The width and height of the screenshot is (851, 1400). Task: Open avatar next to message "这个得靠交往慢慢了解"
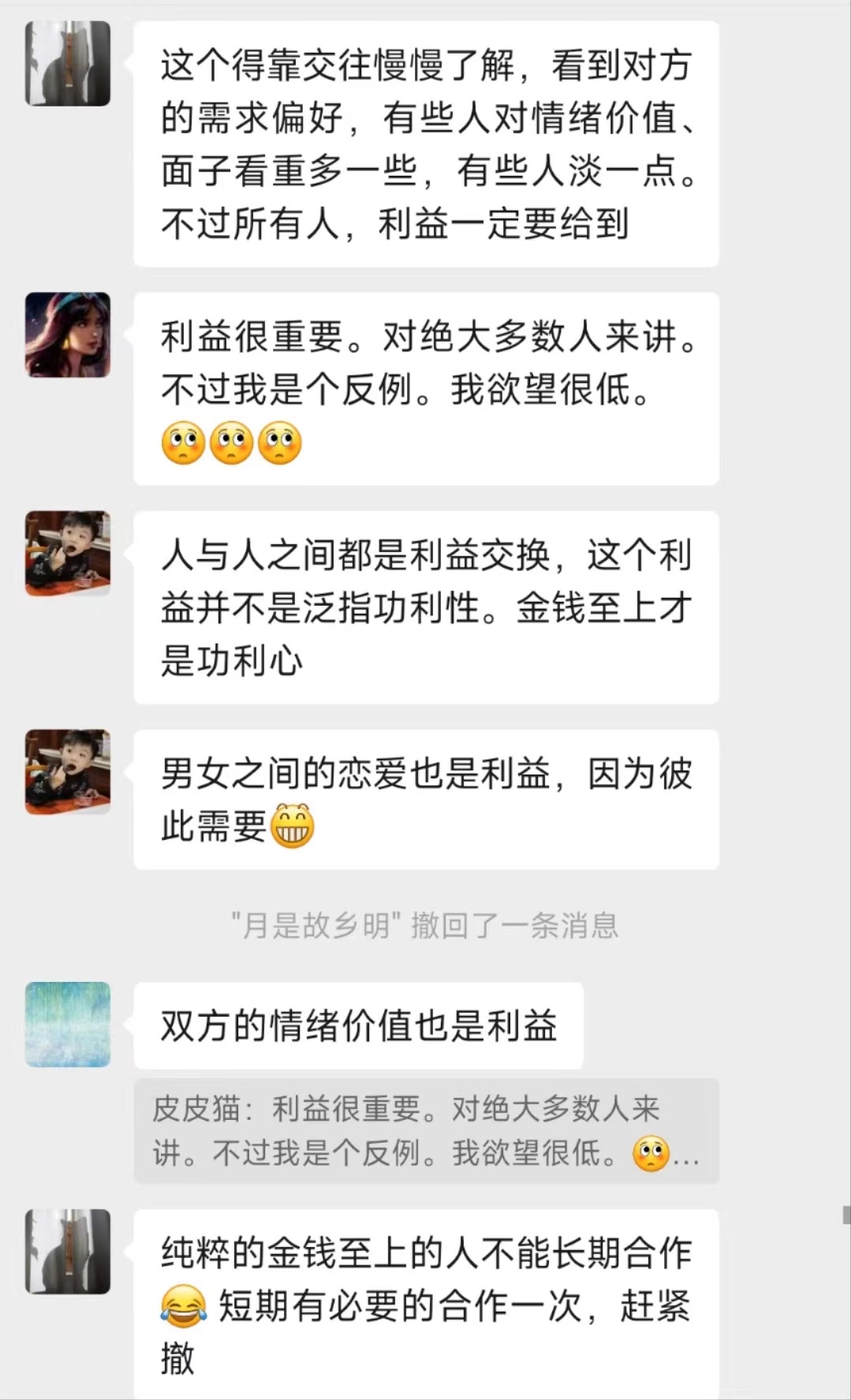tap(68, 64)
